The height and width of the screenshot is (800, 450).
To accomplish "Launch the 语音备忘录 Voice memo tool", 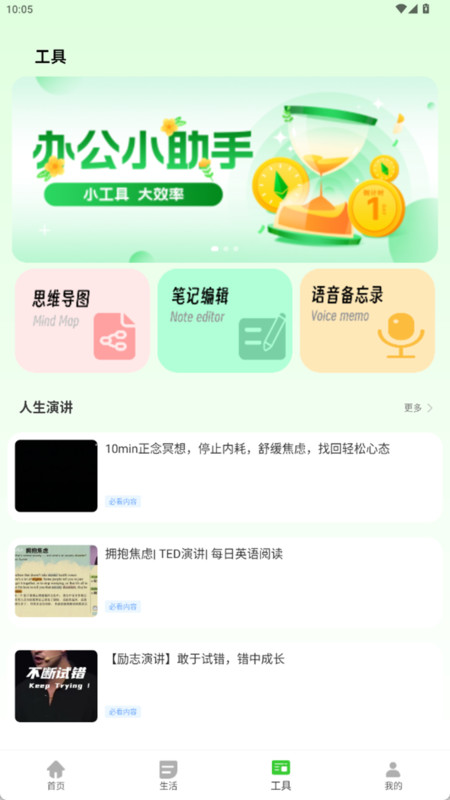I will (367, 321).
